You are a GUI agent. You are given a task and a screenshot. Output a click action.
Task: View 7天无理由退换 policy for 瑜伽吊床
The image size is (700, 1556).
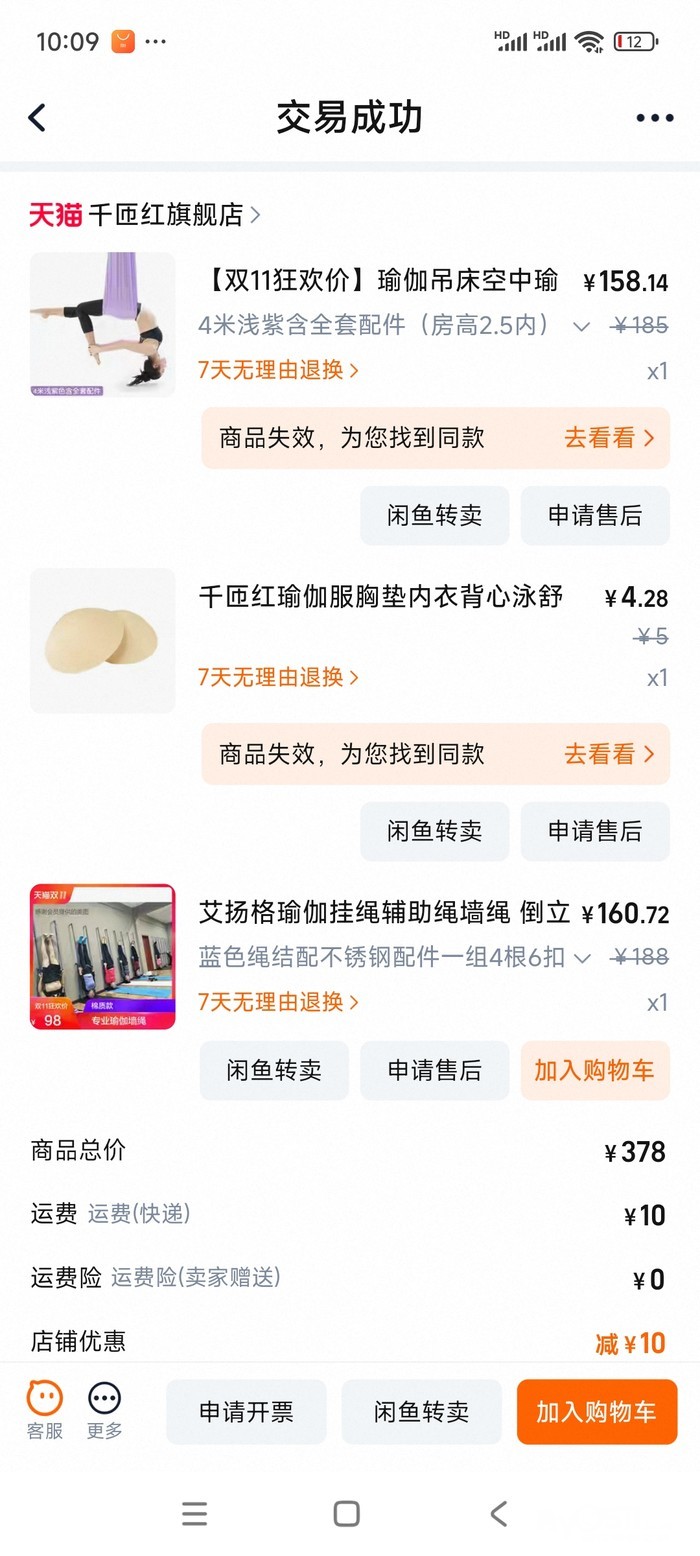click(278, 370)
